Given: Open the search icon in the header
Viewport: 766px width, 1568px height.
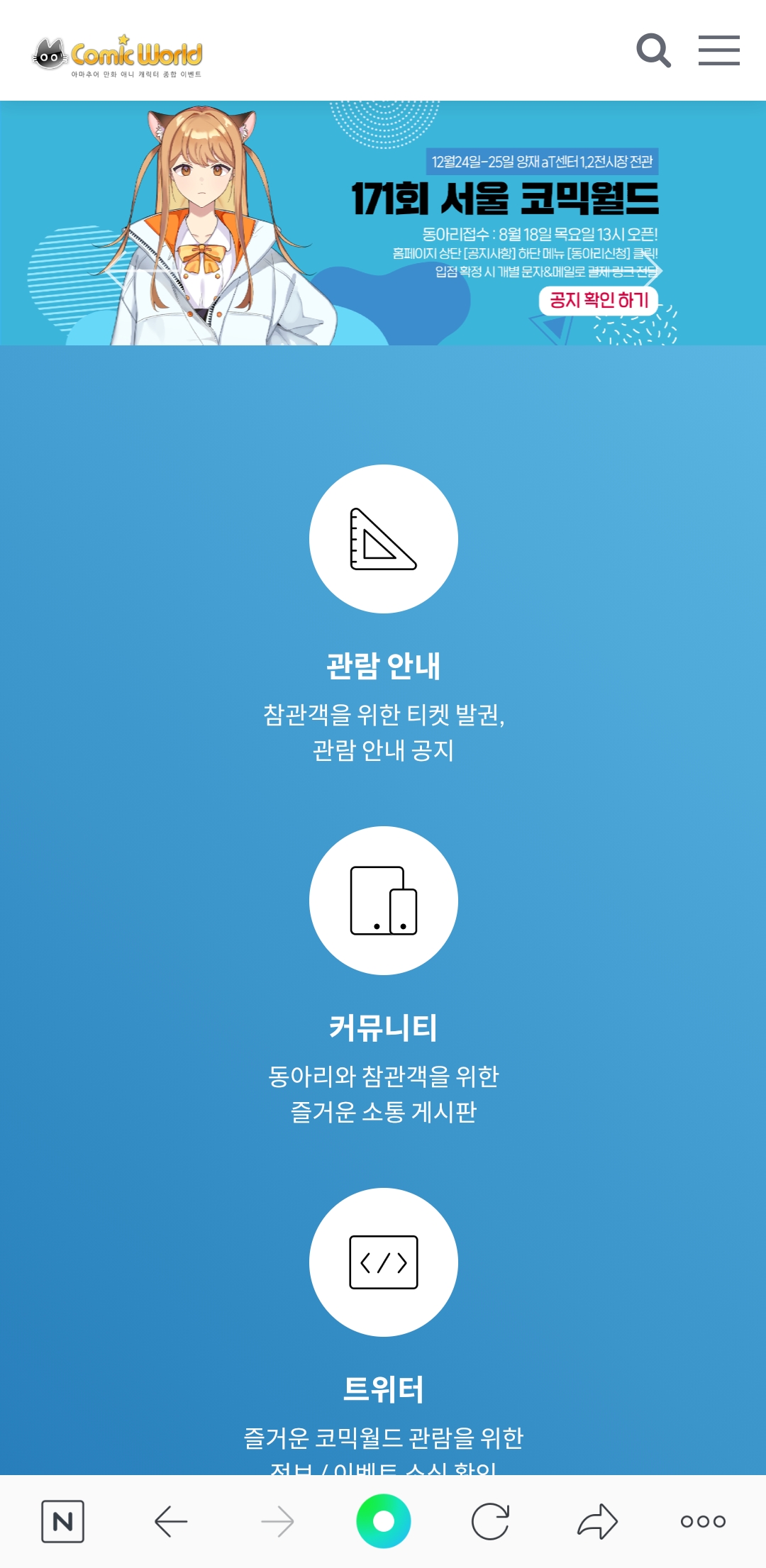Looking at the screenshot, I should [653, 50].
